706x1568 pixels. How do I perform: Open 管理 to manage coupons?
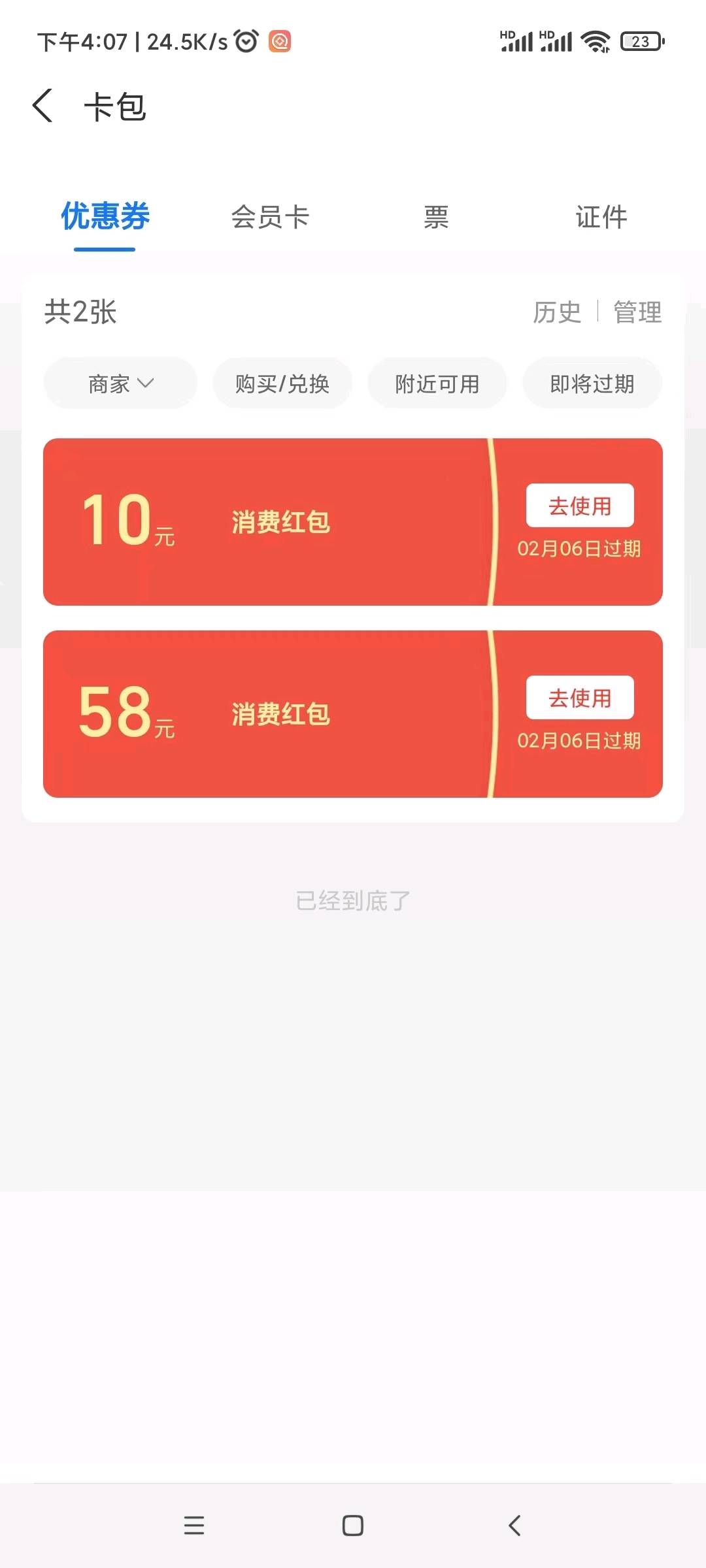(637, 312)
